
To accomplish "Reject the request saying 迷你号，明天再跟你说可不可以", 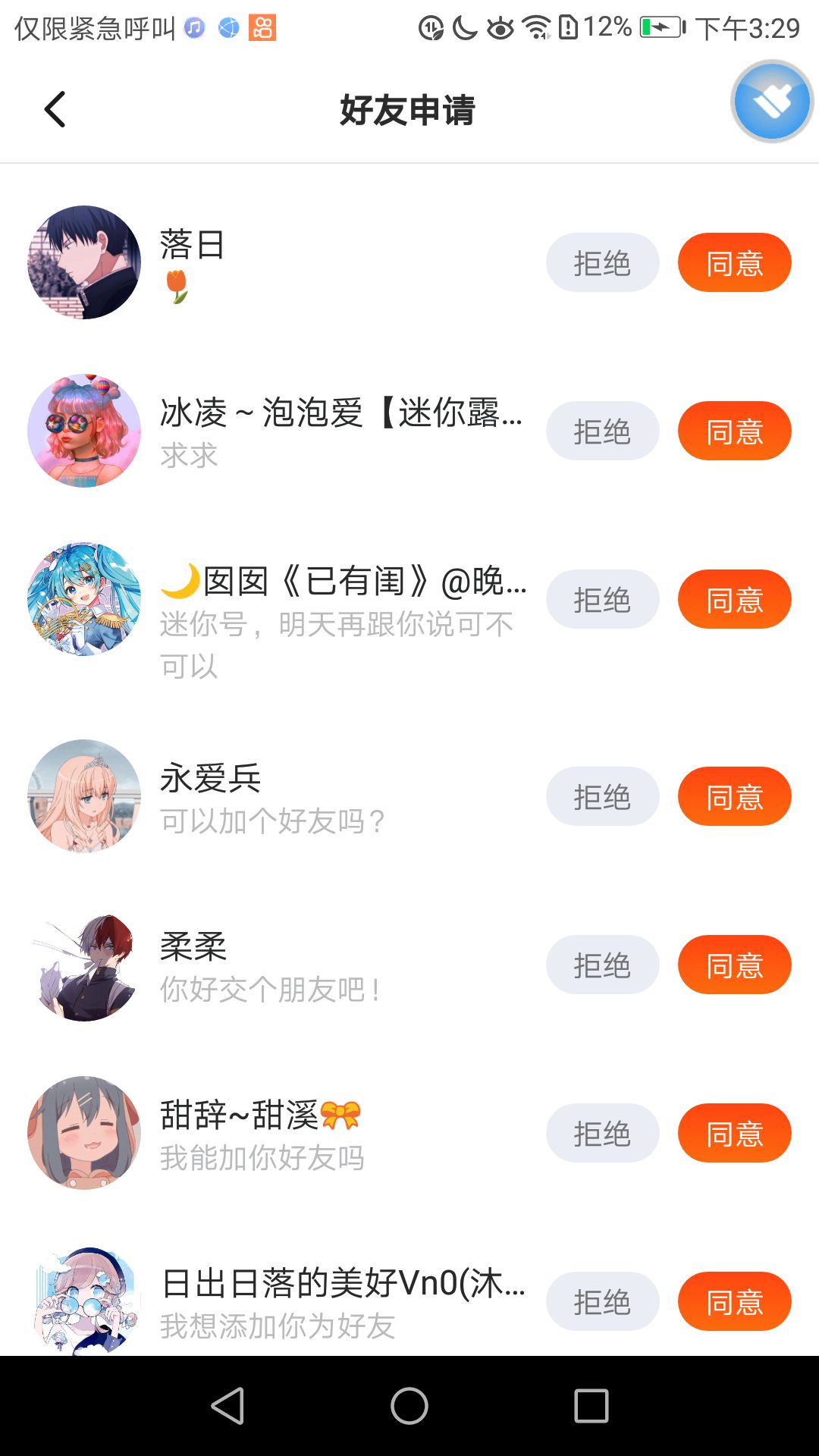I will [x=602, y=600].
